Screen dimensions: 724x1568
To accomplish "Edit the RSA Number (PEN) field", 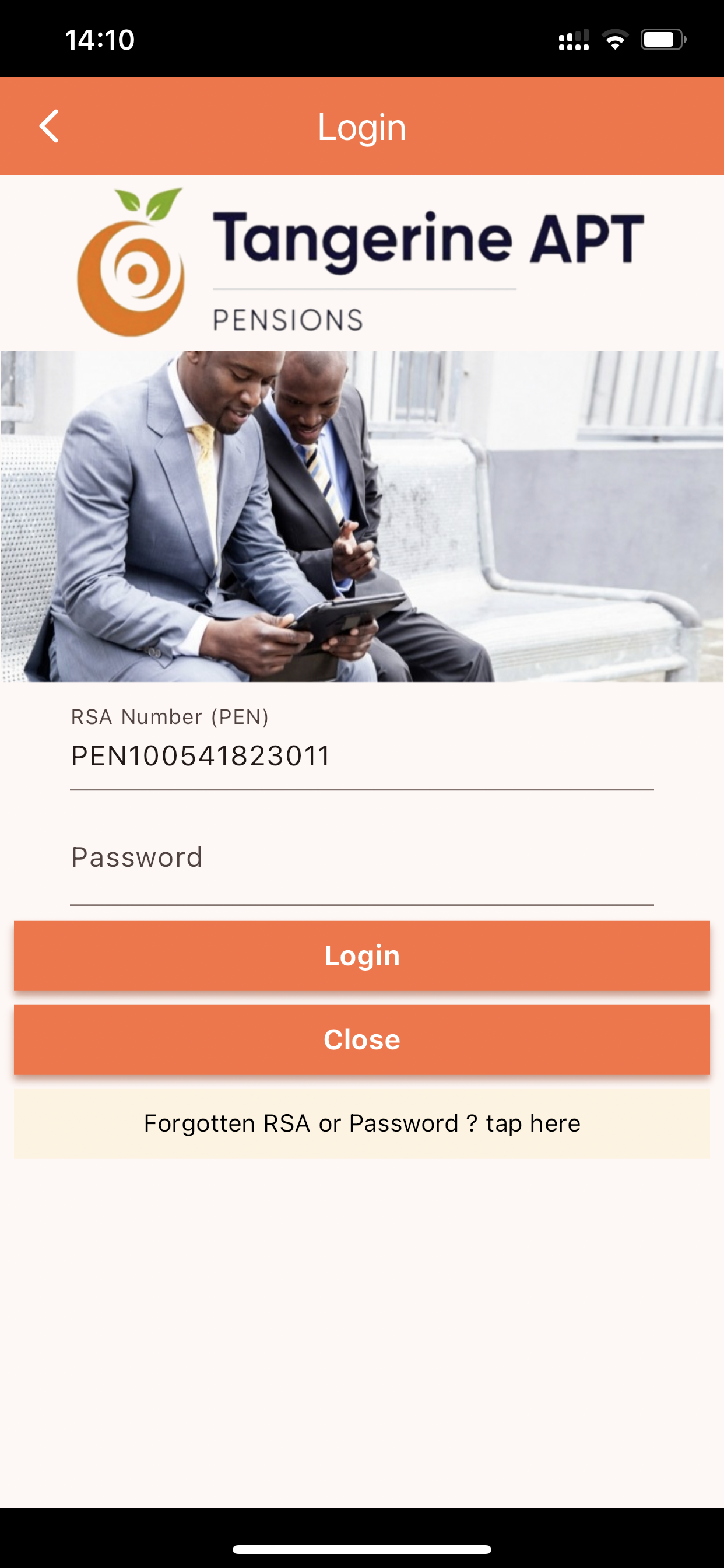I will click(x=361, y=756).
